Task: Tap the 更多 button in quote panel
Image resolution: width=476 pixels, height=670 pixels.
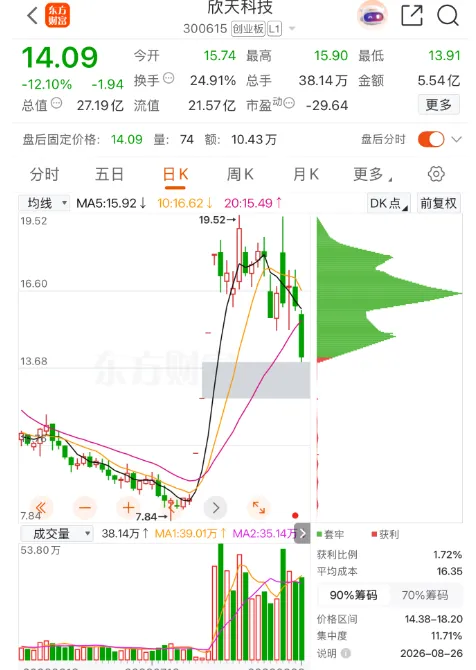Action: coord(438,105)
